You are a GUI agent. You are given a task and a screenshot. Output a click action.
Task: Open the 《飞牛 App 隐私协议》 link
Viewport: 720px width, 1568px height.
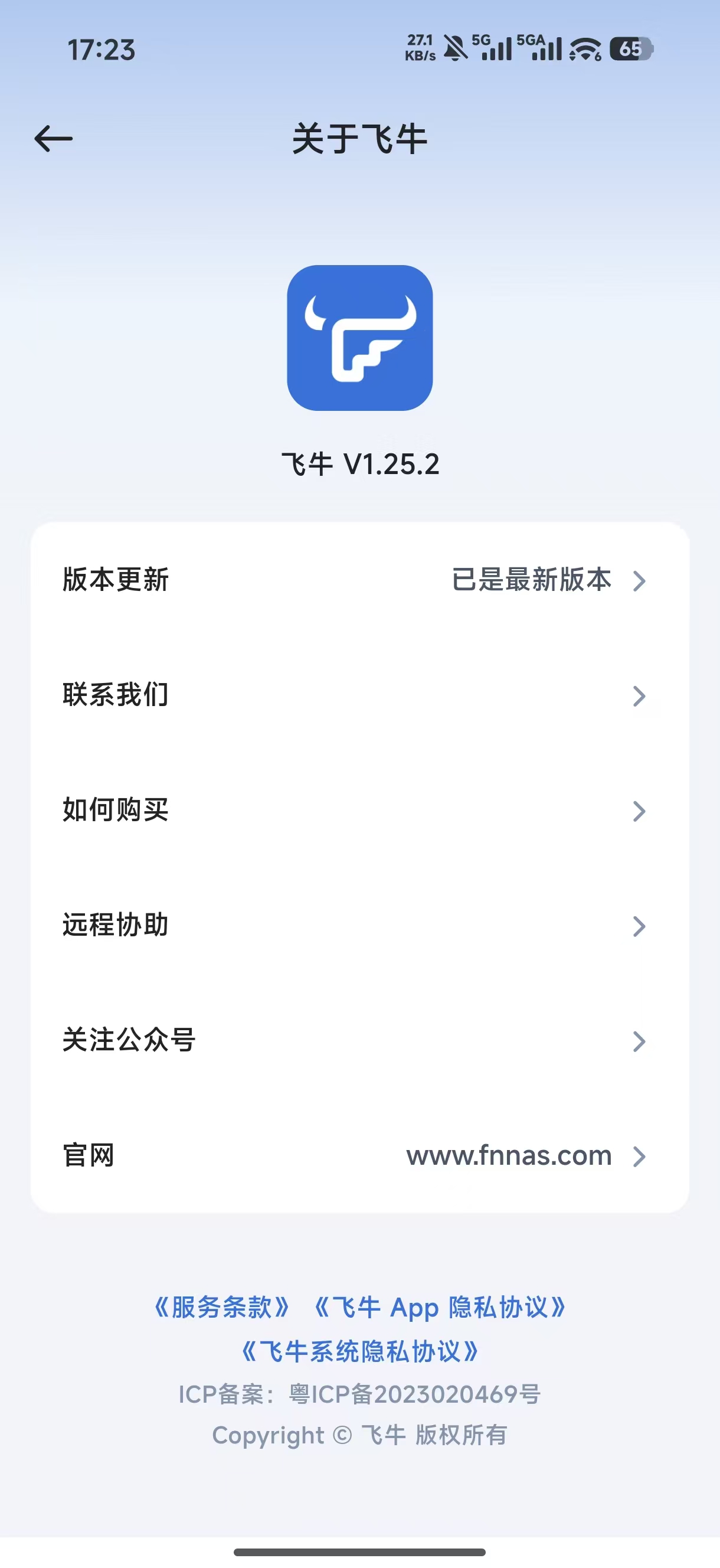point(440,1308)
